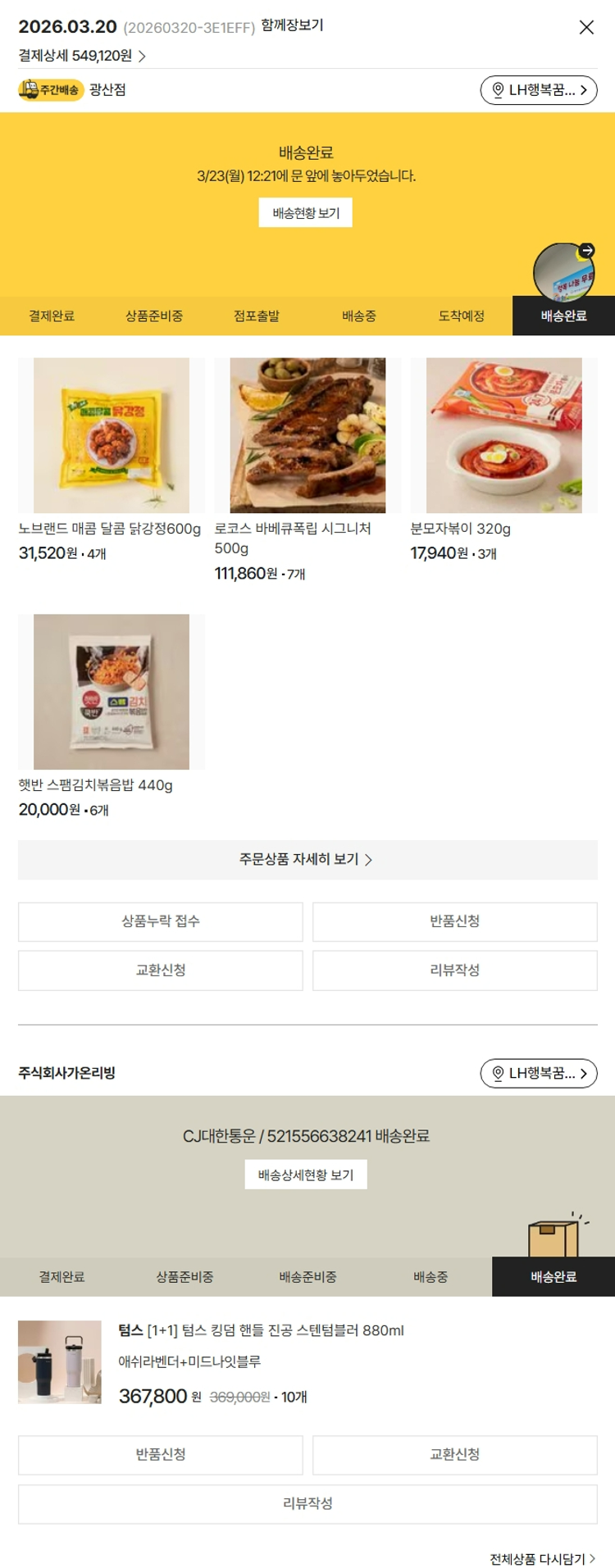The height and width of the screenshot is (1568, 615).
Task: View the delivery completion photo
Action: click(563, 273)
